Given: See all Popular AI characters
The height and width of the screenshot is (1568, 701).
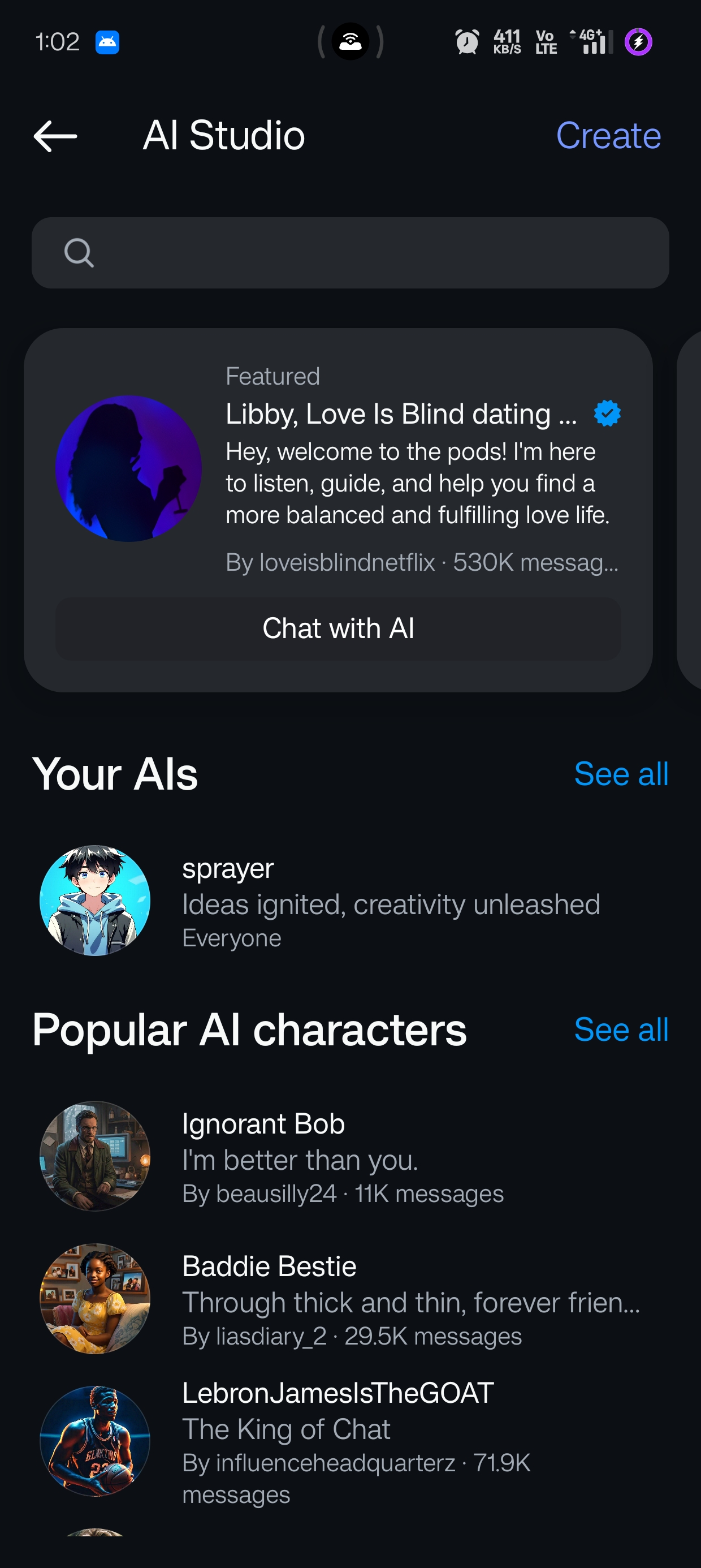Looking at the screenshot, I should [621, 1029].
